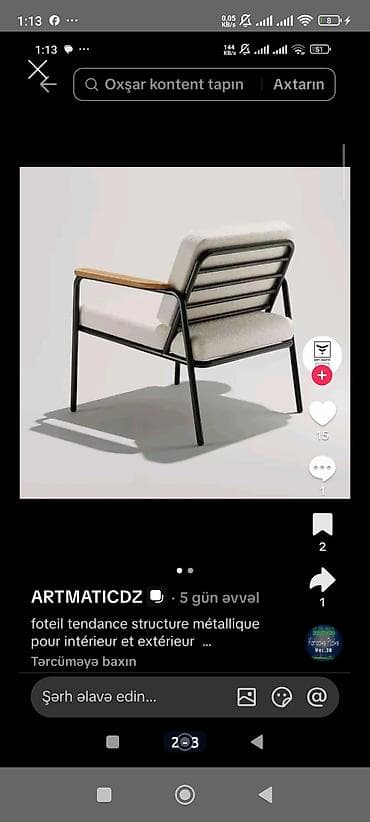Viewport: 370px width, 822px height.
Task: Expand the caption with the ellipsis
Action: (x=206, y=642)
